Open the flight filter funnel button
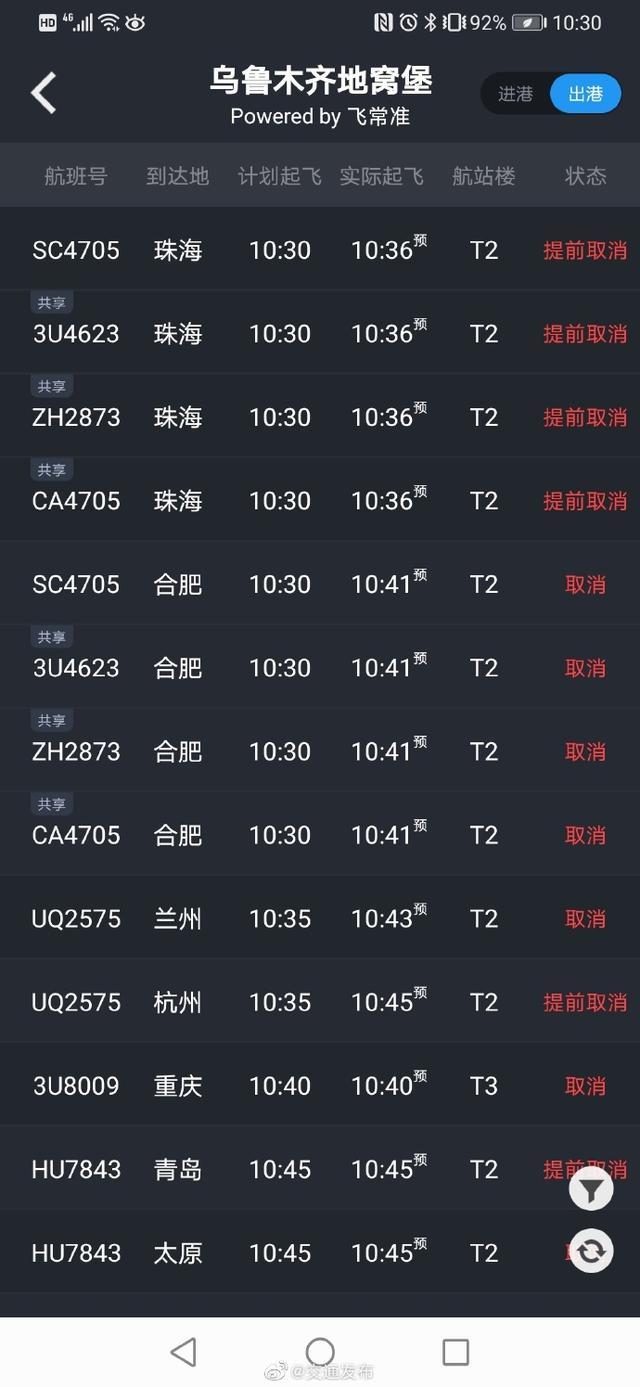 click(x=591, y=1189)
